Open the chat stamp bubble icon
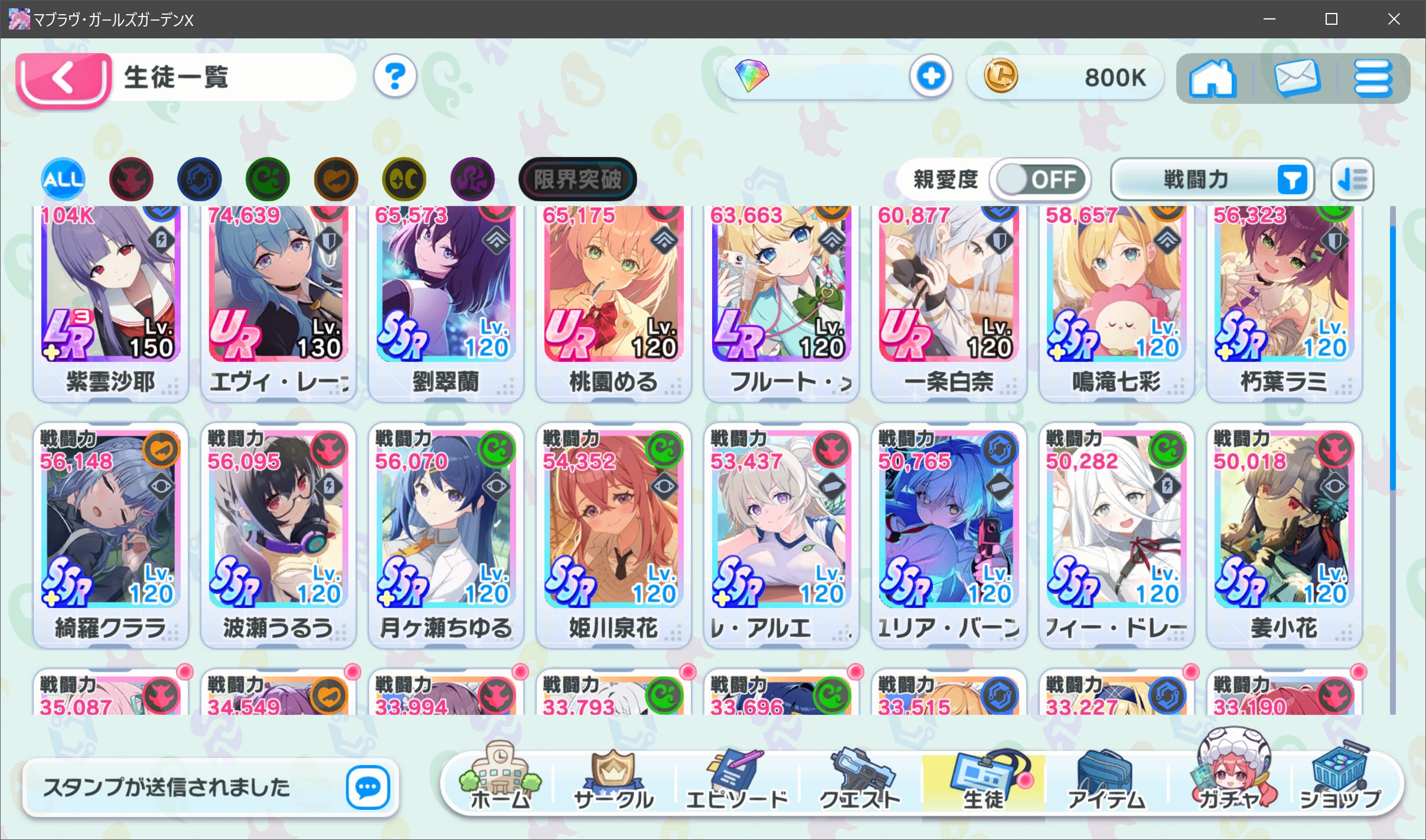This screenshot has height=840, width=1426. pyautogui.click(x=368, y=787)
